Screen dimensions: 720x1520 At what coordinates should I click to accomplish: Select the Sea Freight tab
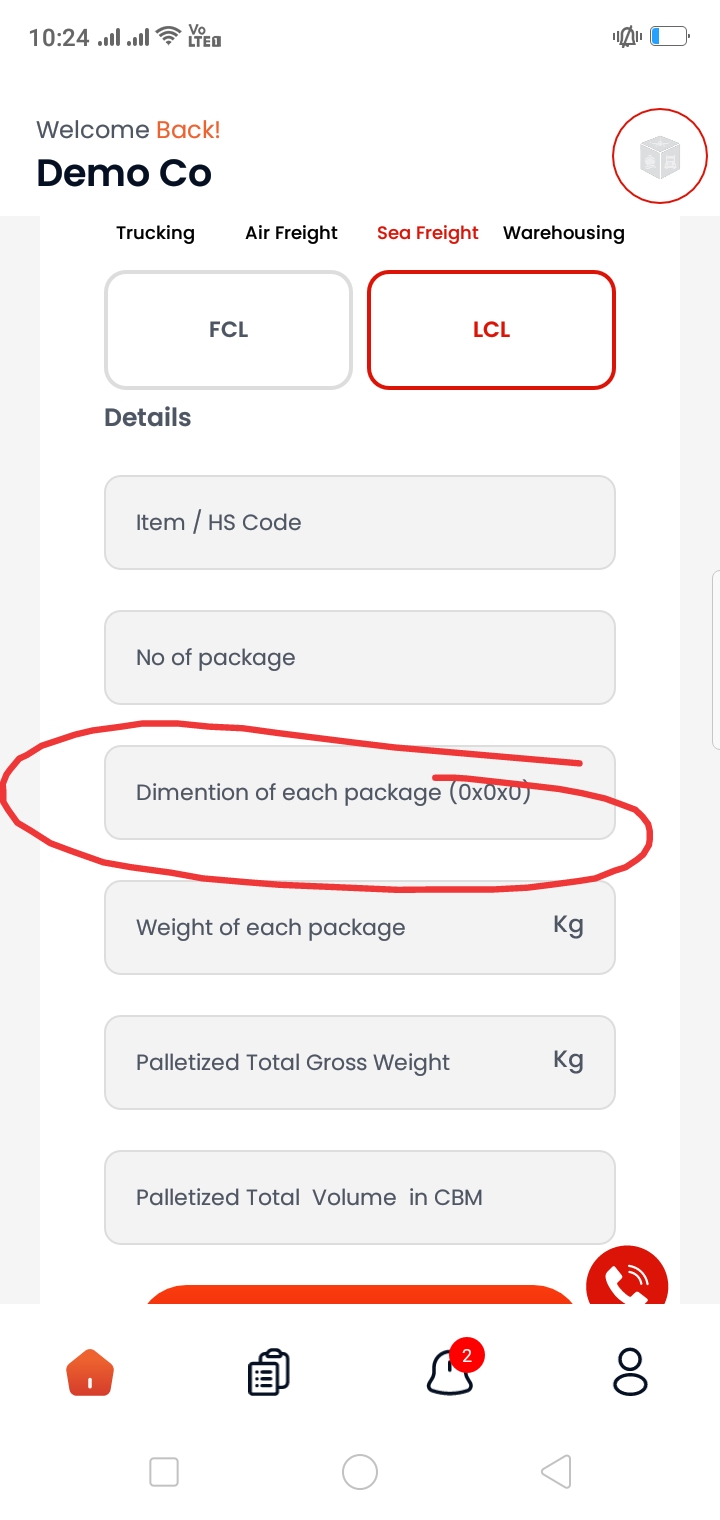tap(427, 233)
